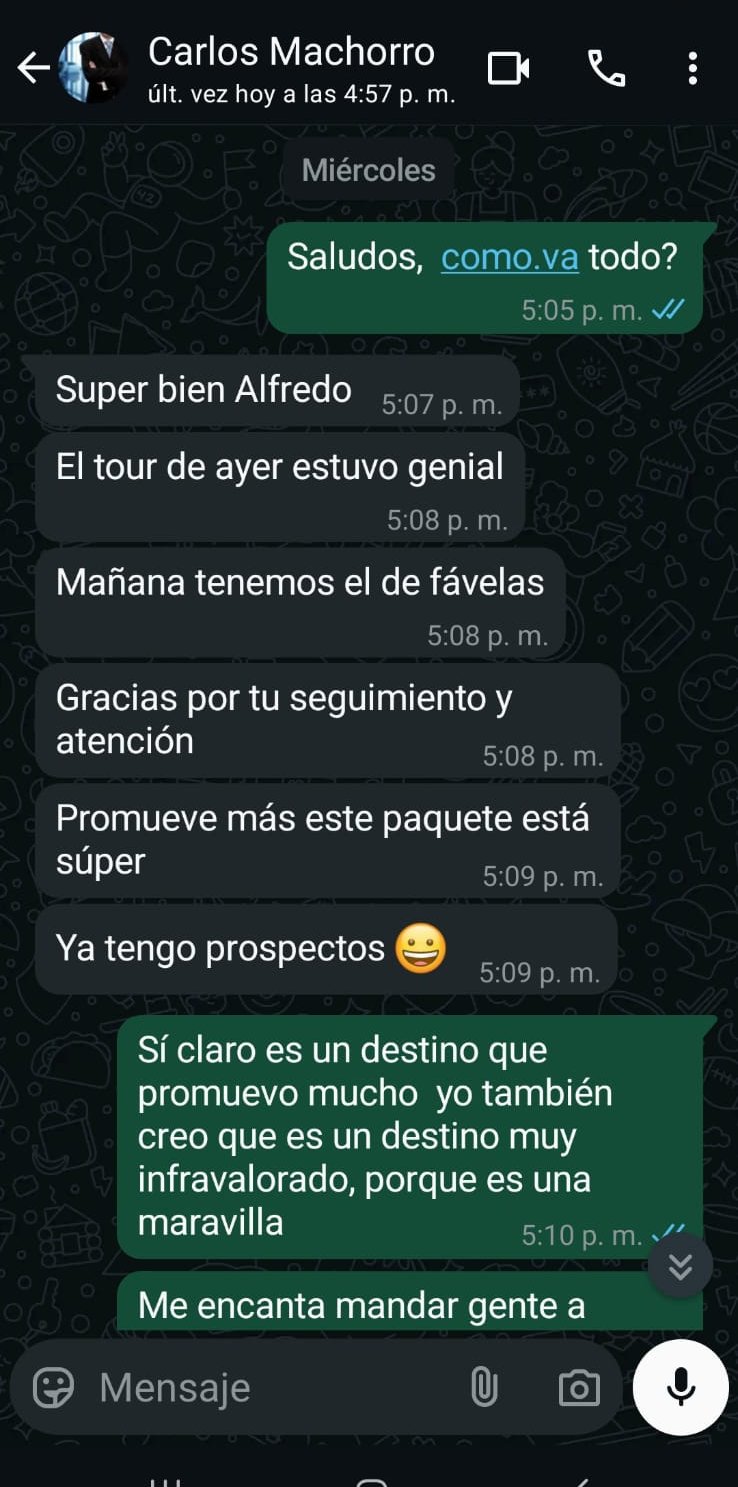Viewport: 738px width, 1487px height.
Task: Start a voice call with Carlos
Action: [x=606, y=68]
